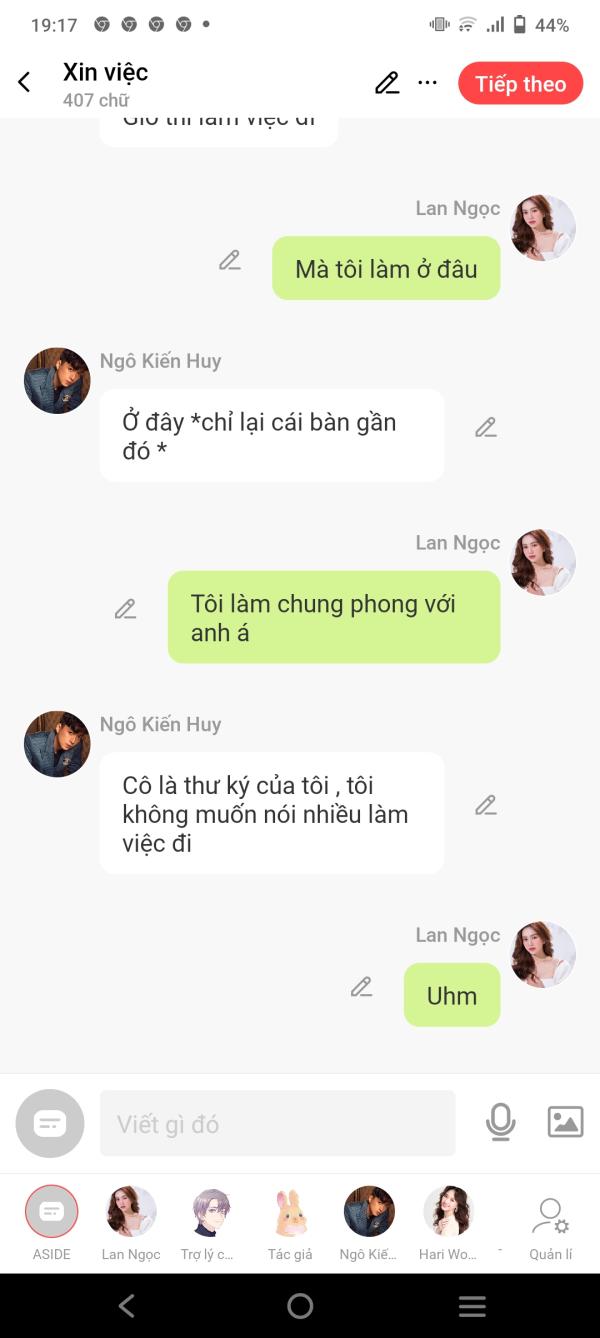Choose the Hari Won character
The height and width of the screenshot is (1338, 600).
pos(448,1222)
